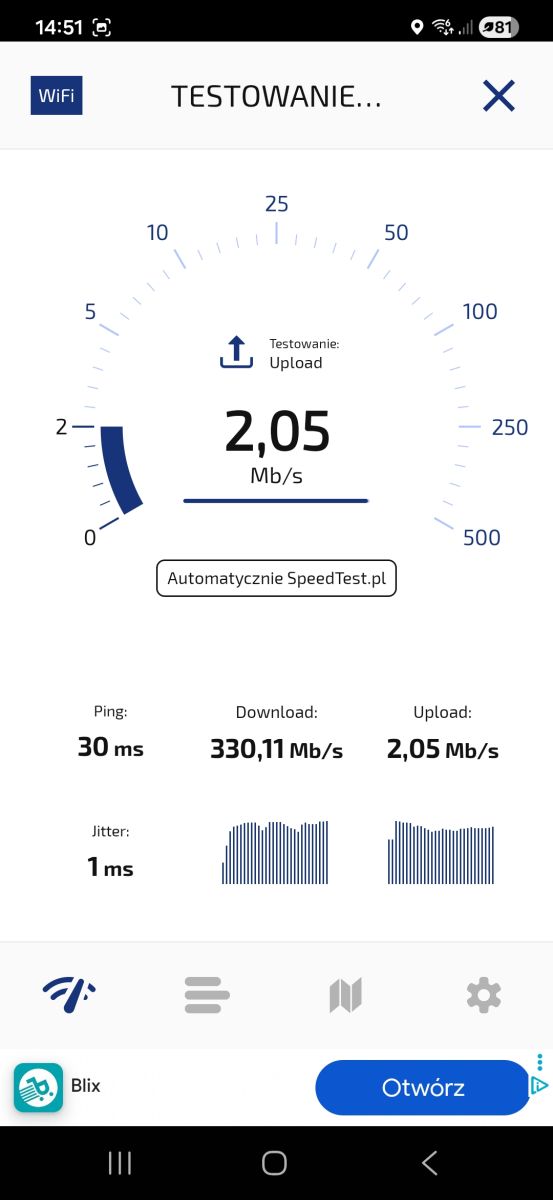This screenshot has width=553, height=1200.
Task: Open the settings gear tab
Action: point(484,995)
